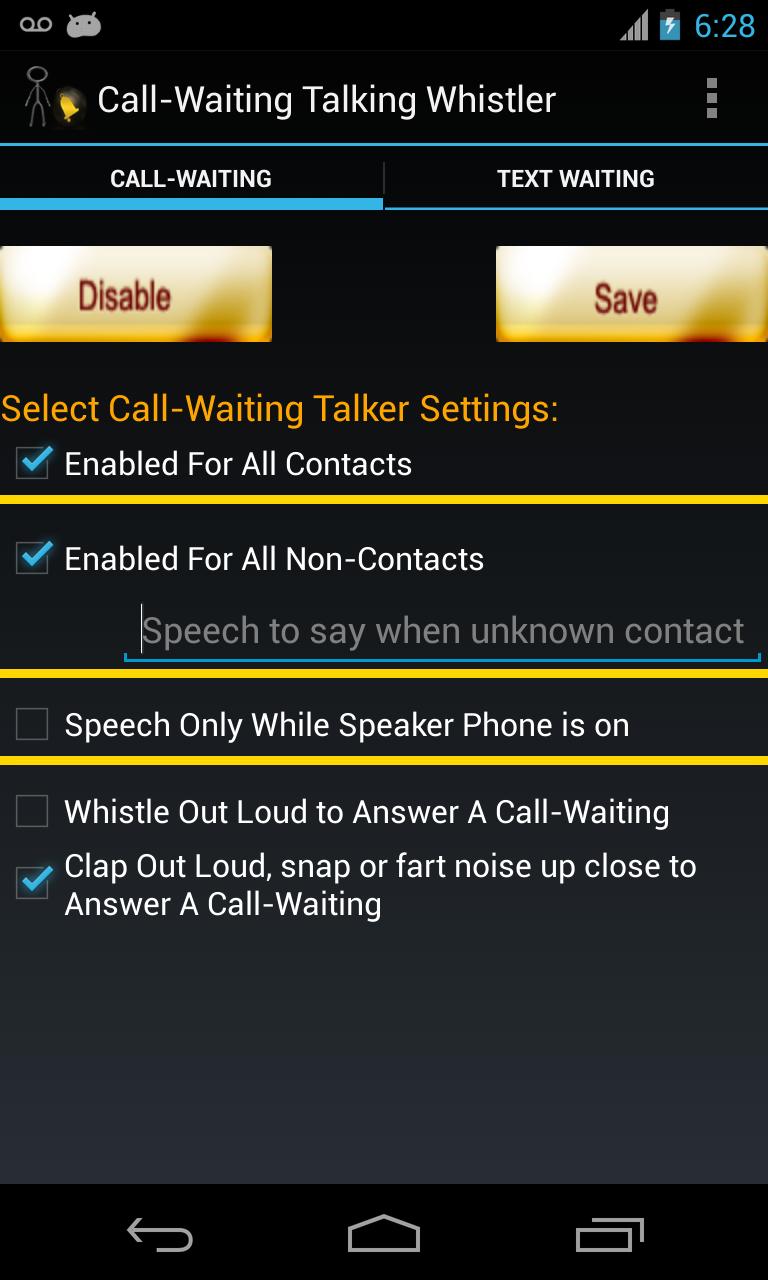Screen dimensions: 768x1280
Task: Uncheck Clap Out Loud to Answer option
Action: (33, 884)
